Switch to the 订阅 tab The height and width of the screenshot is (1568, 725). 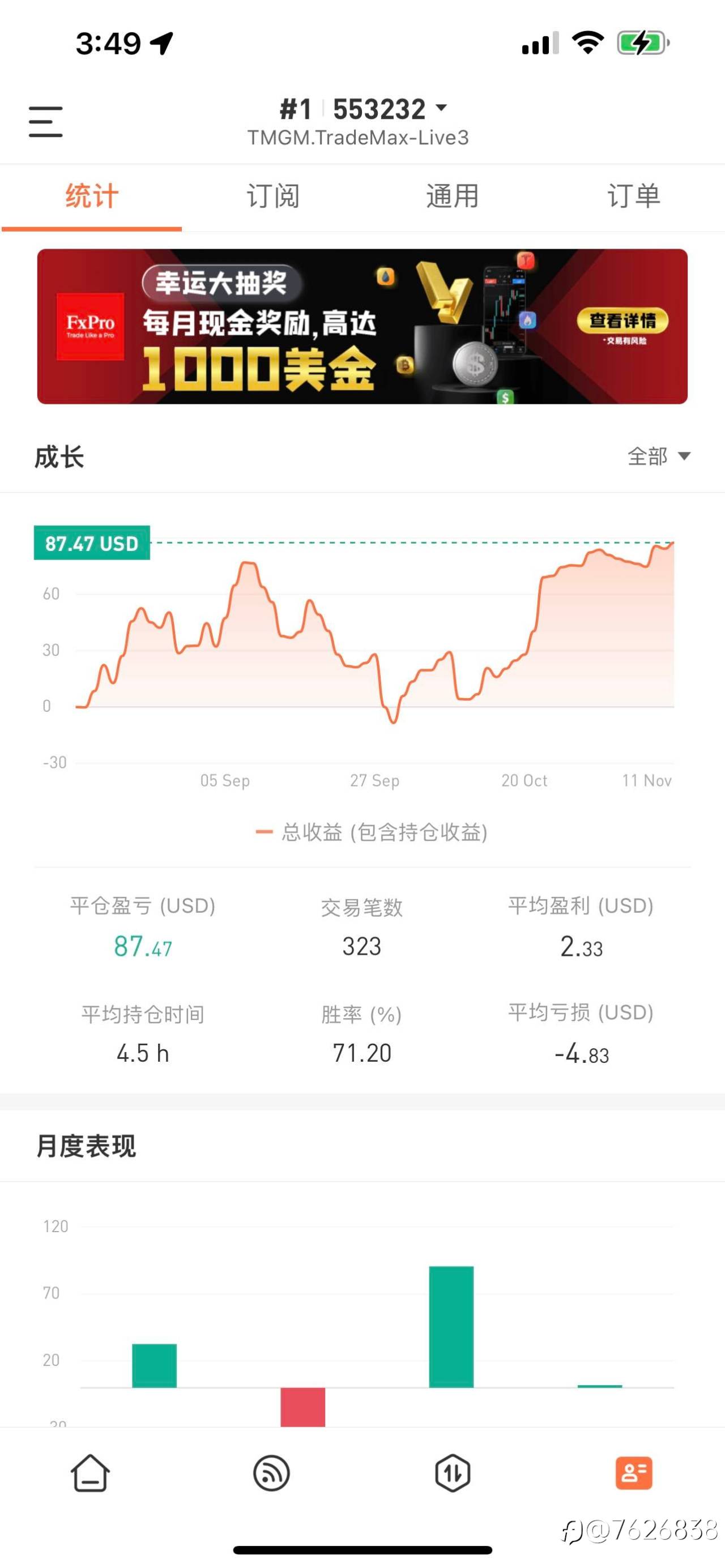click(x=272, y=196)
